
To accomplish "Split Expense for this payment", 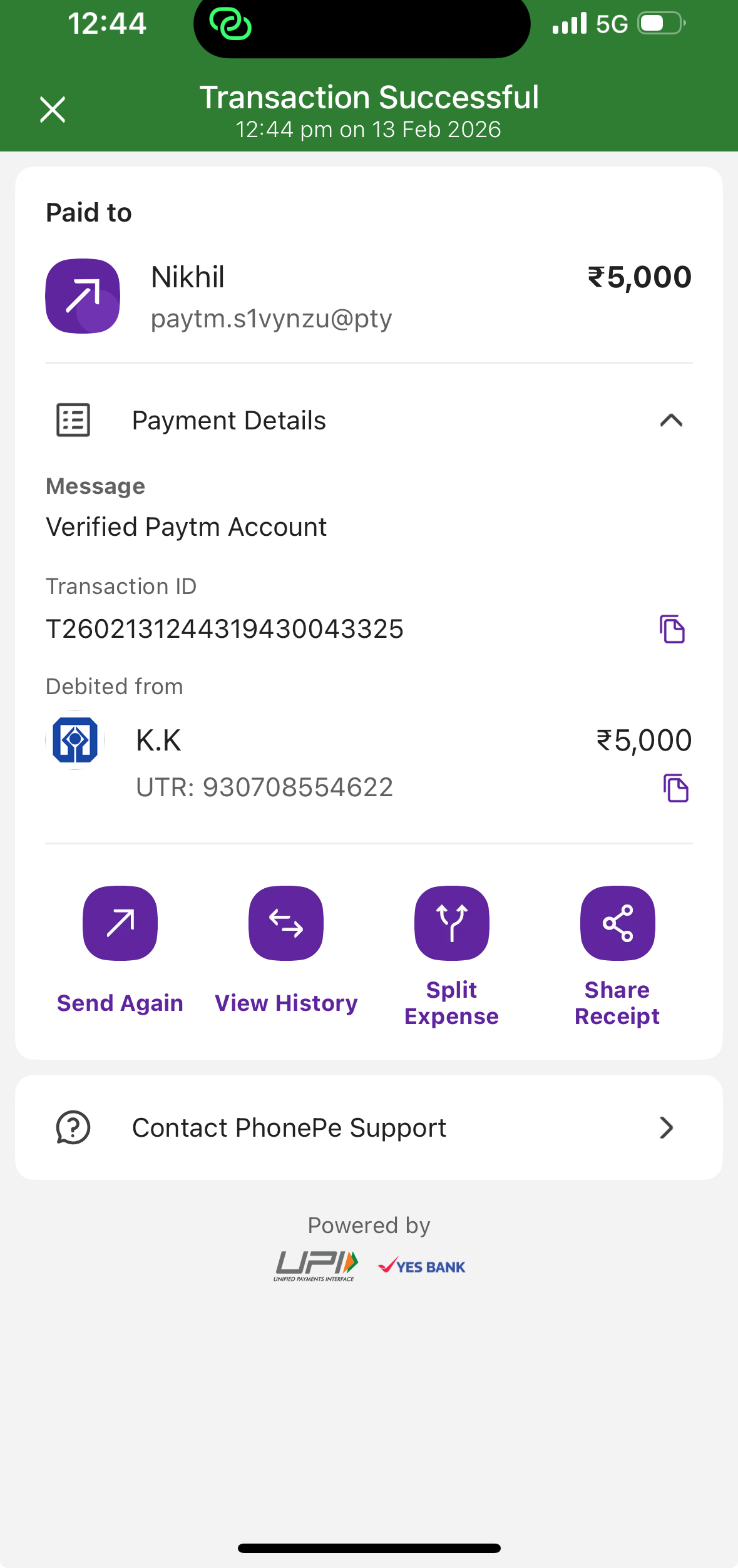I will click(x=451, y=923).
